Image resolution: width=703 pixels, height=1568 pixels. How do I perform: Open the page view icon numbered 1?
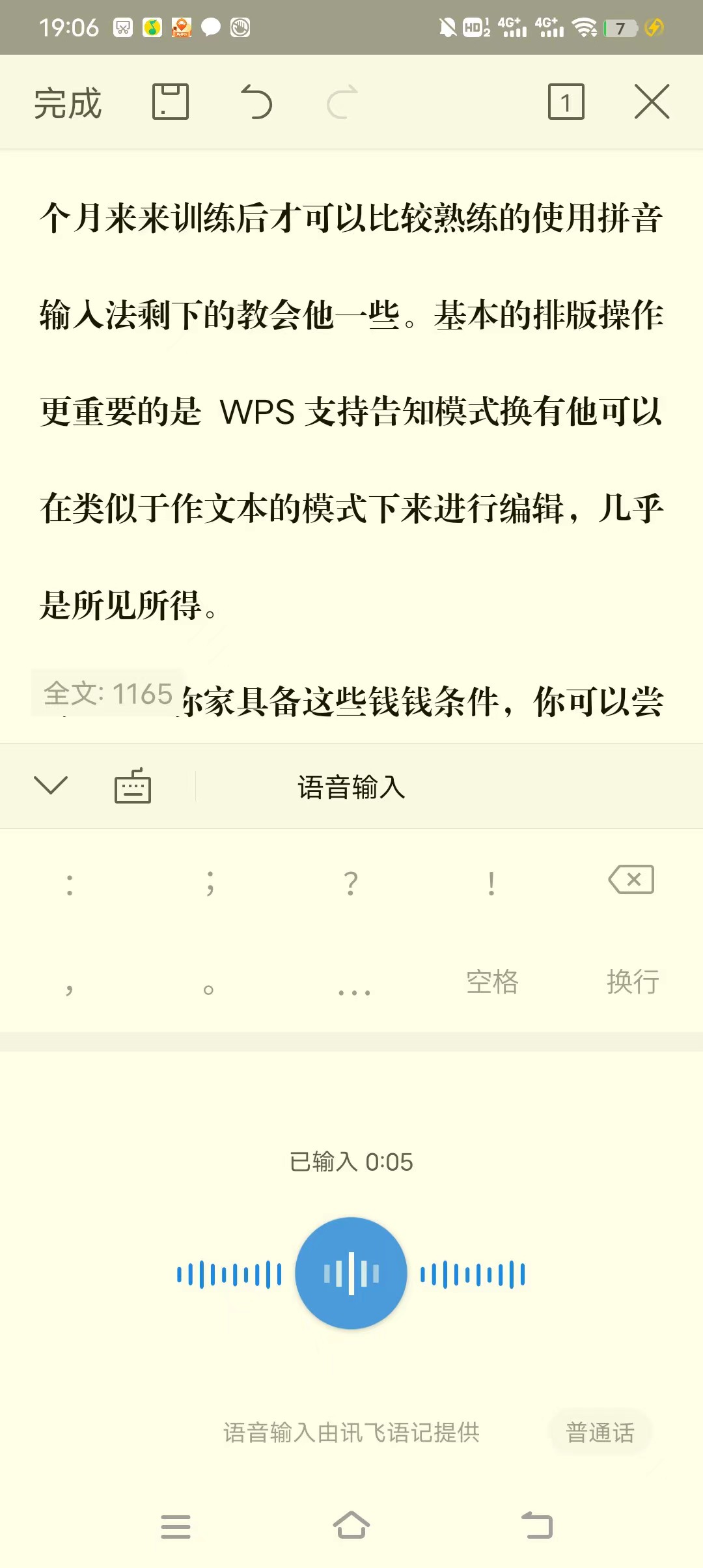point(566,102)
